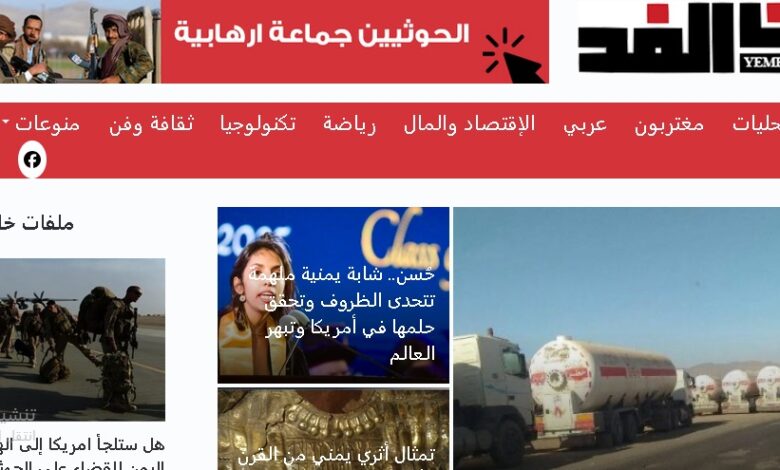This screenshot has height=470, width=780.
Task: Switch to رياضة section
Action: click(349, 124)
